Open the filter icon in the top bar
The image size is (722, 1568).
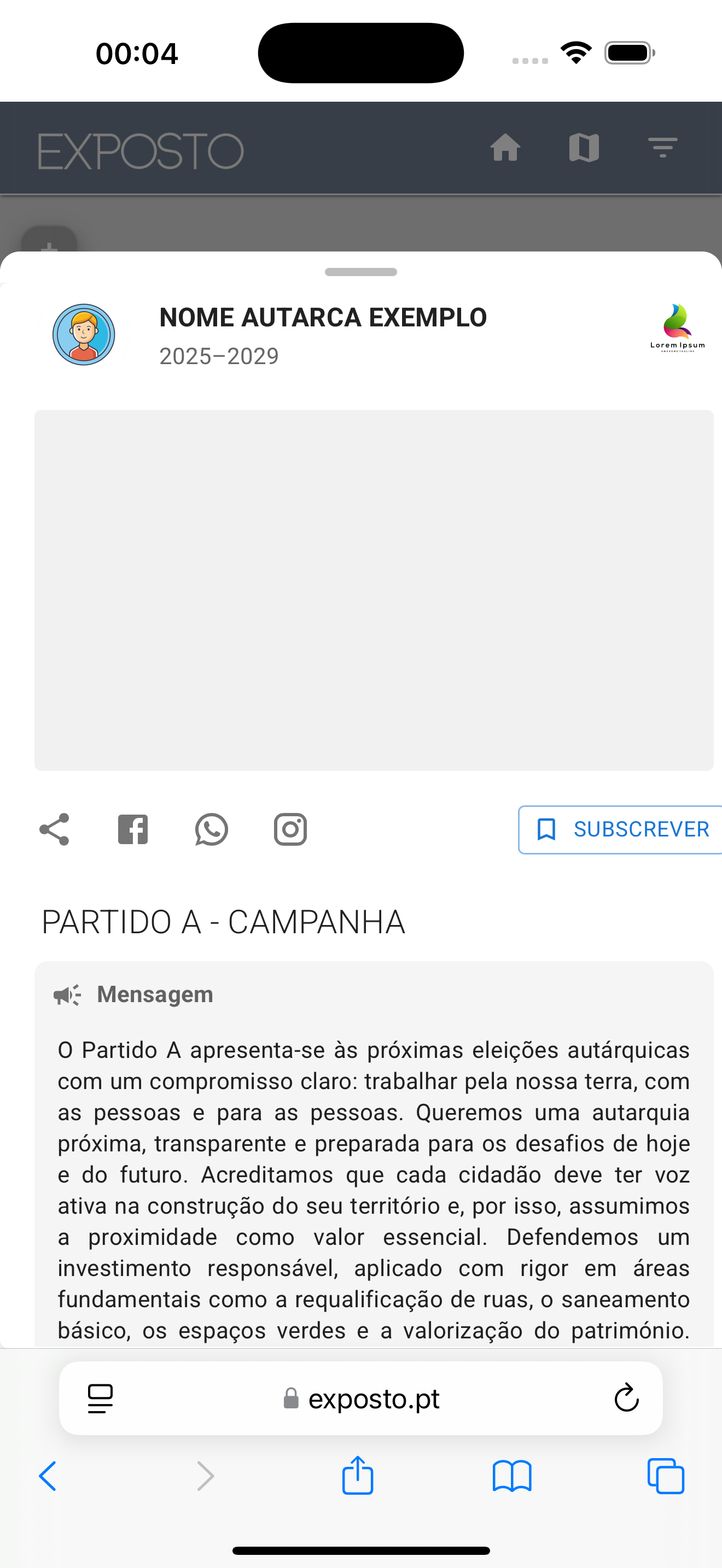(662, 148)
